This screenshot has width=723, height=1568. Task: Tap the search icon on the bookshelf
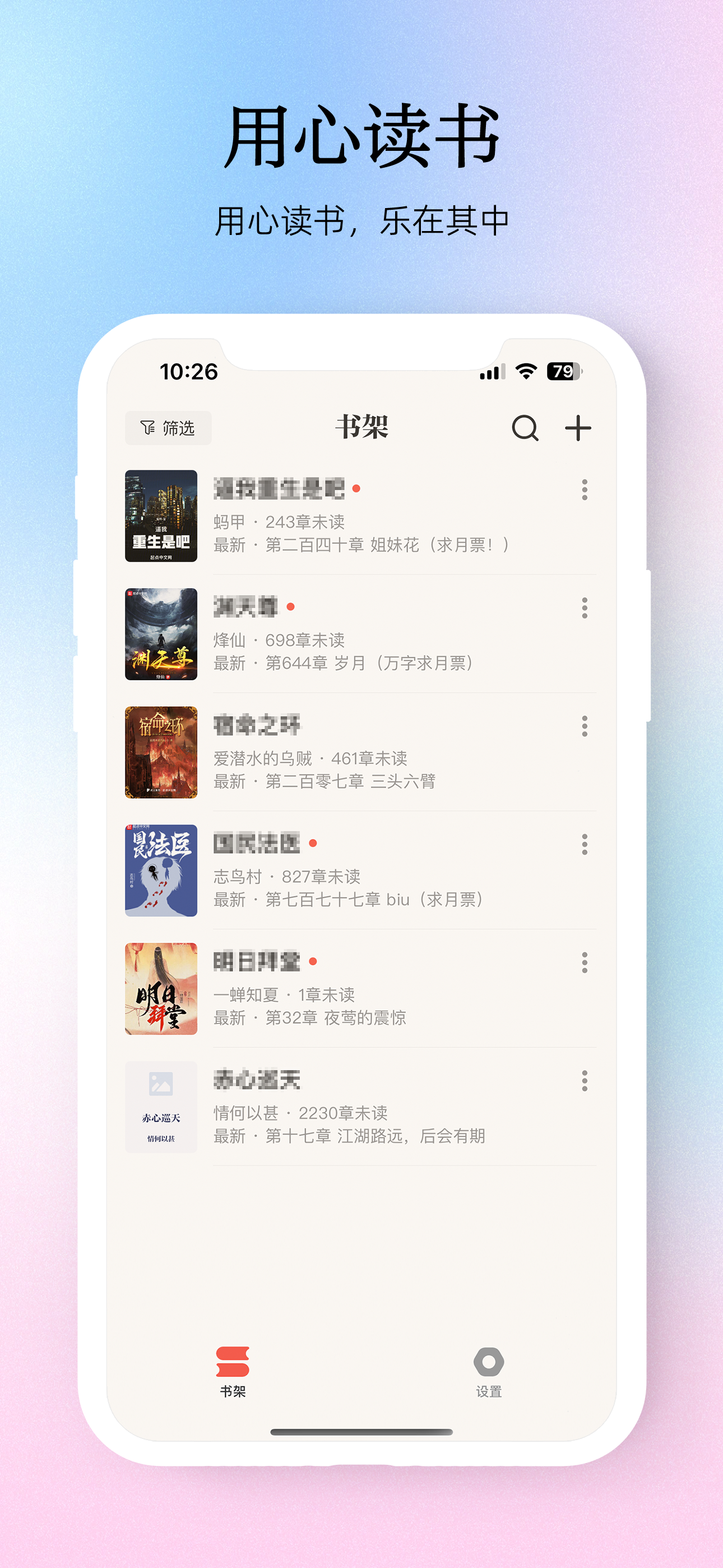(525, 429)
